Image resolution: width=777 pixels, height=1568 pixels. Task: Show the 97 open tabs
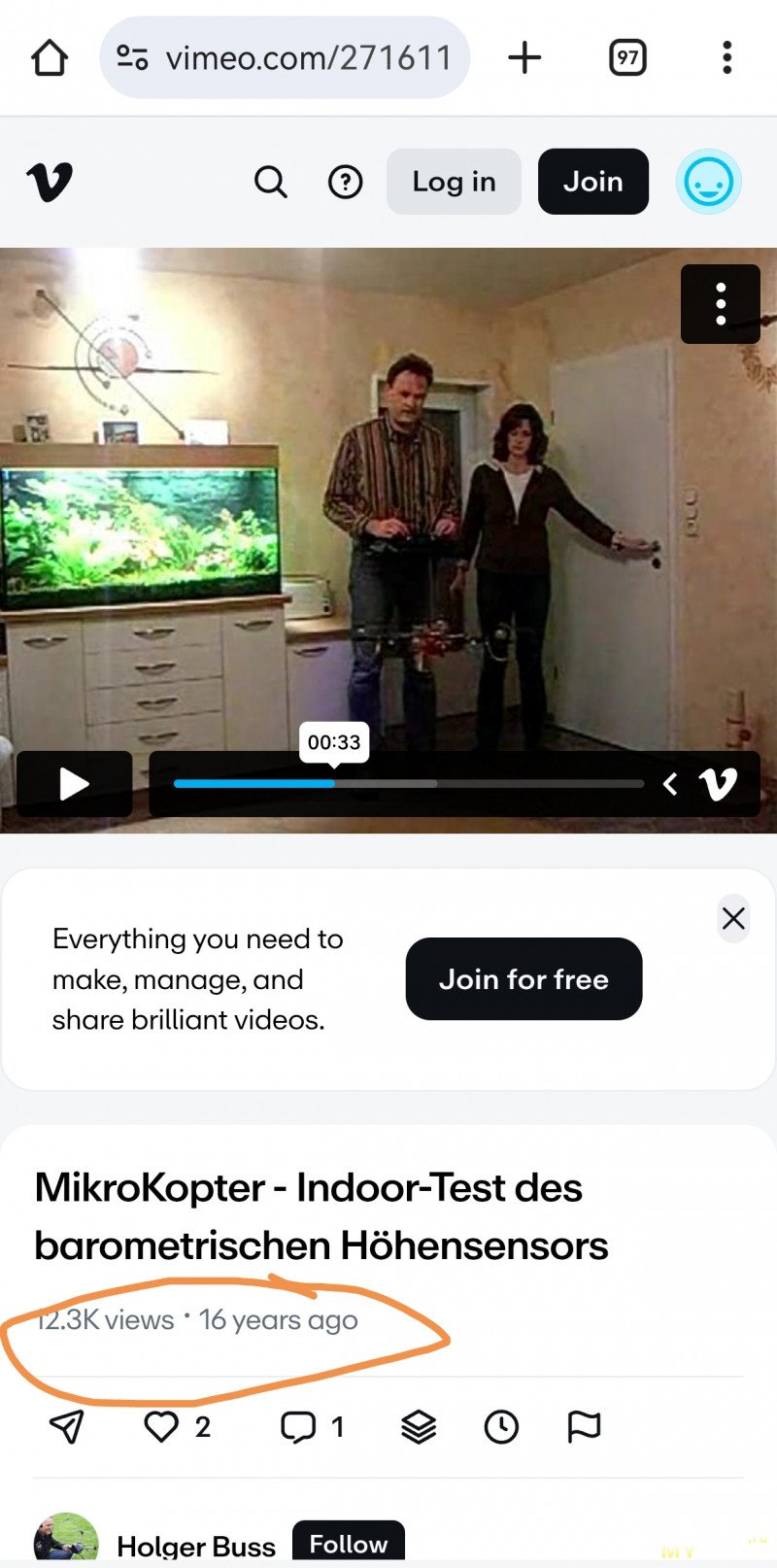tap(627, 58)
